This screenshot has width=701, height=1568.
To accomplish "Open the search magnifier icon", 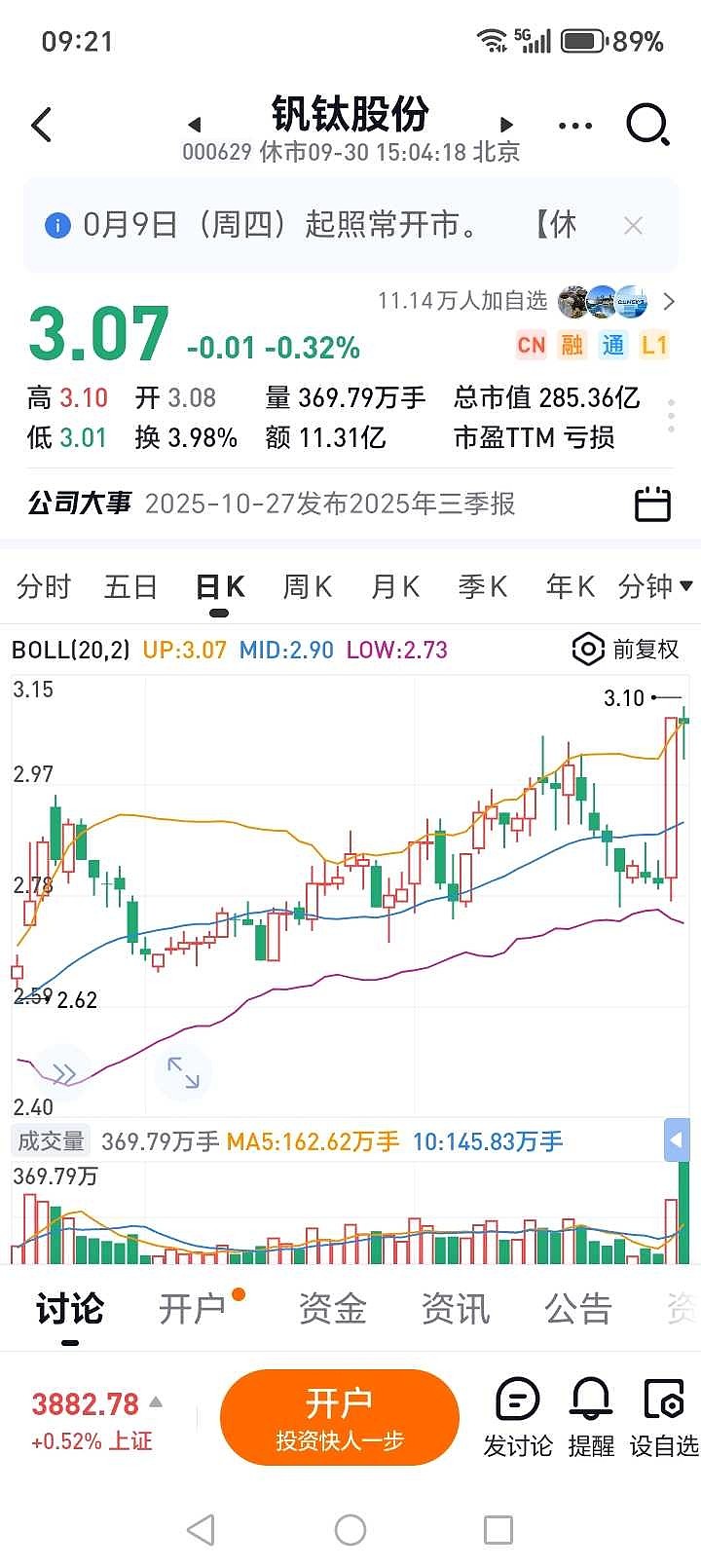I will pyautogui.click(x=647, y=125).
